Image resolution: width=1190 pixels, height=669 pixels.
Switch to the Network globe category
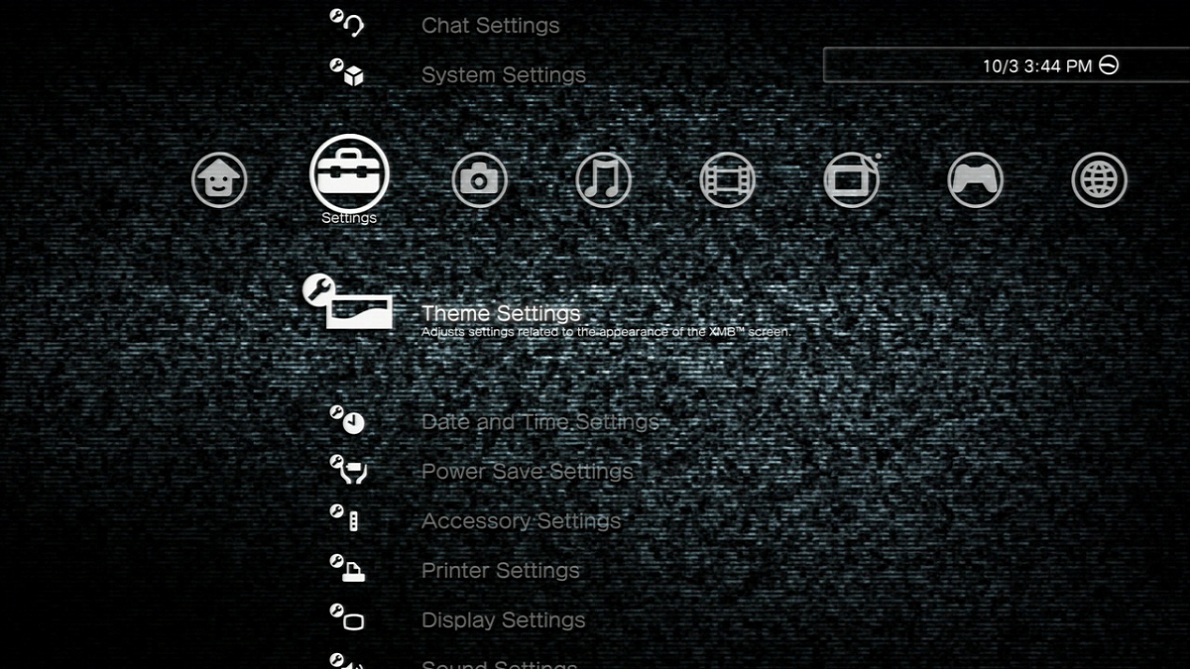coord(1099,180)
